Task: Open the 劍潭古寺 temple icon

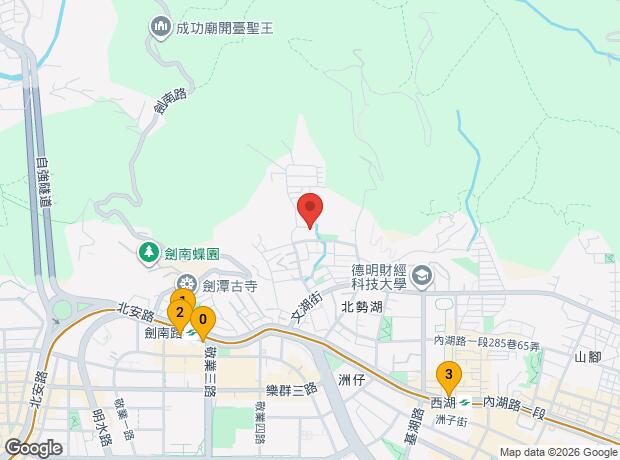Action: pos(187,284)
